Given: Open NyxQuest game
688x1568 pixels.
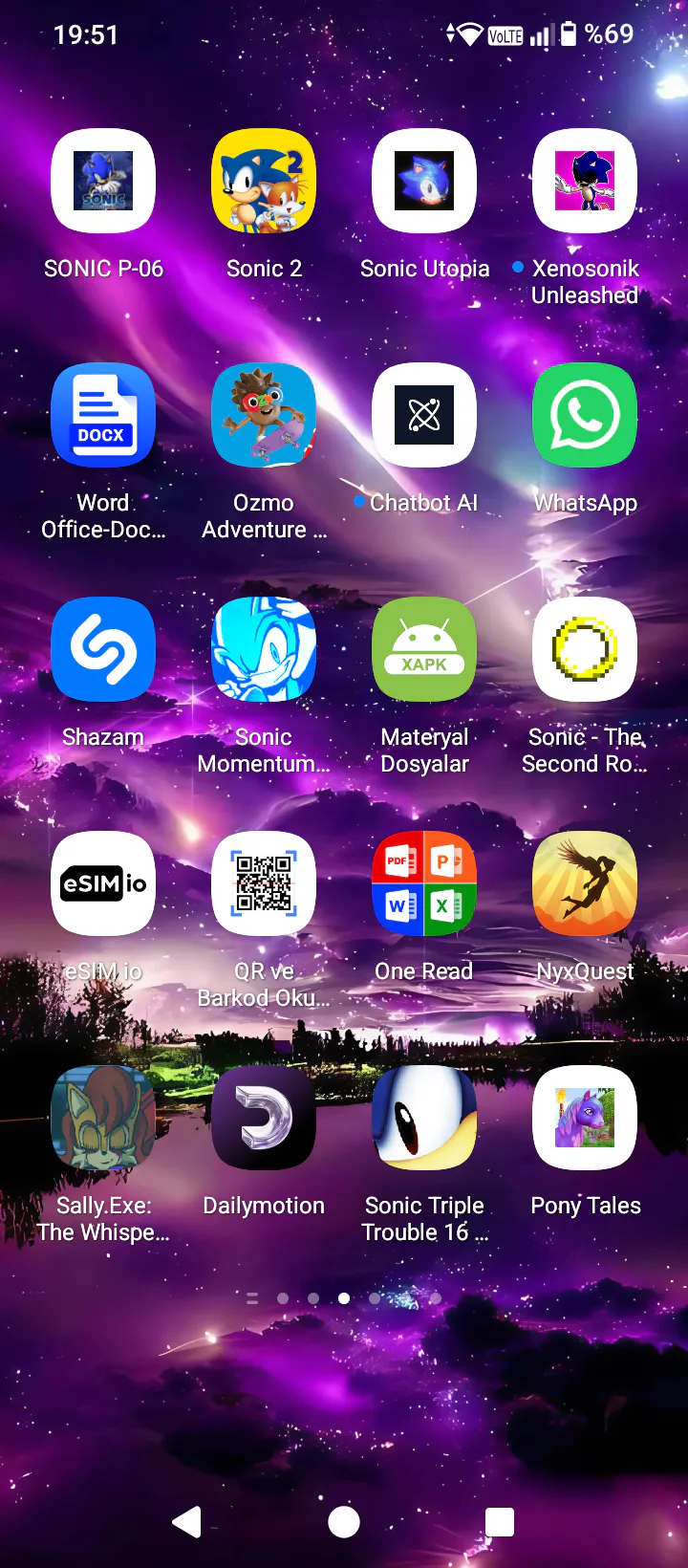Looking at the screenshot, I should pyautogui.click(x=585, y=884).
